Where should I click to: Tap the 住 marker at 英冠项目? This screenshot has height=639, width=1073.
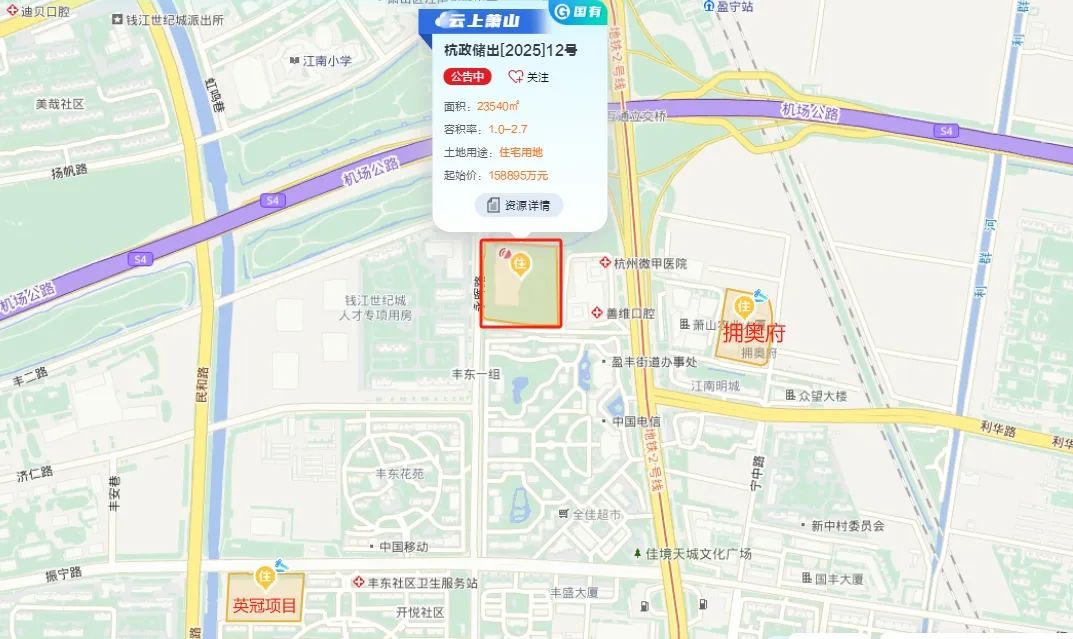tap(265, 576)
